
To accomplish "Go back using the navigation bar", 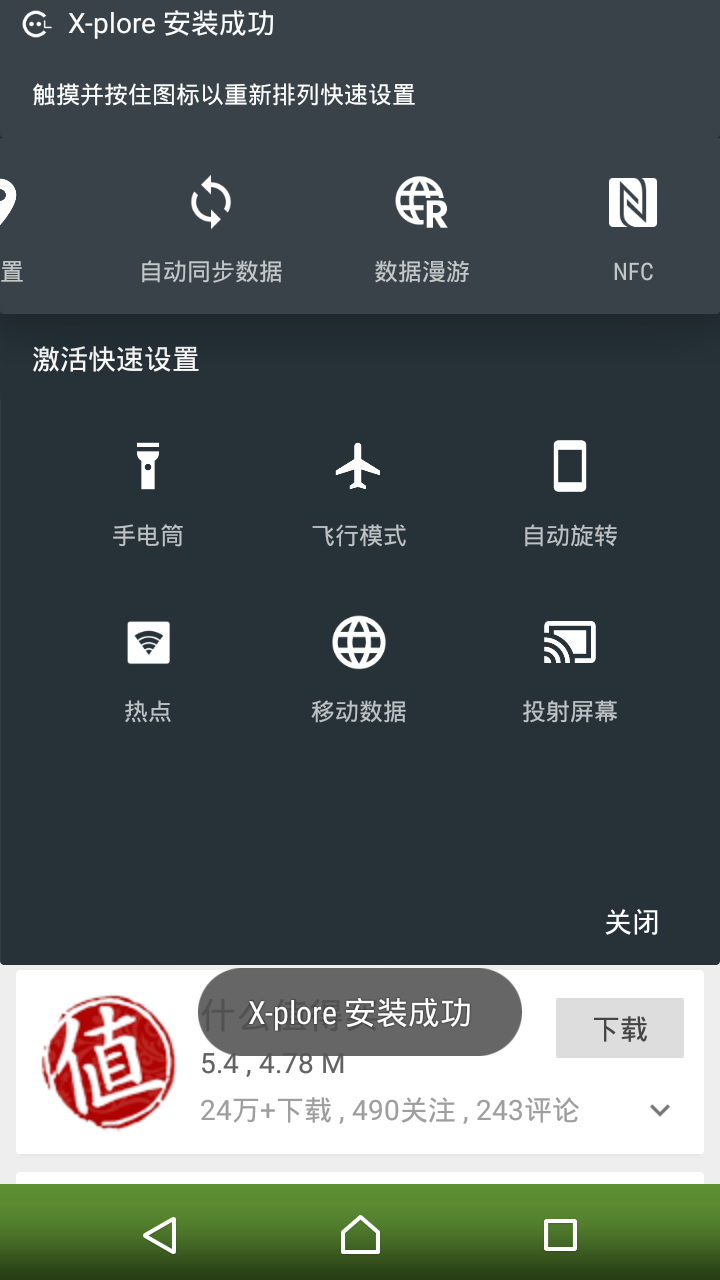I will click(x=160, y=1235).
